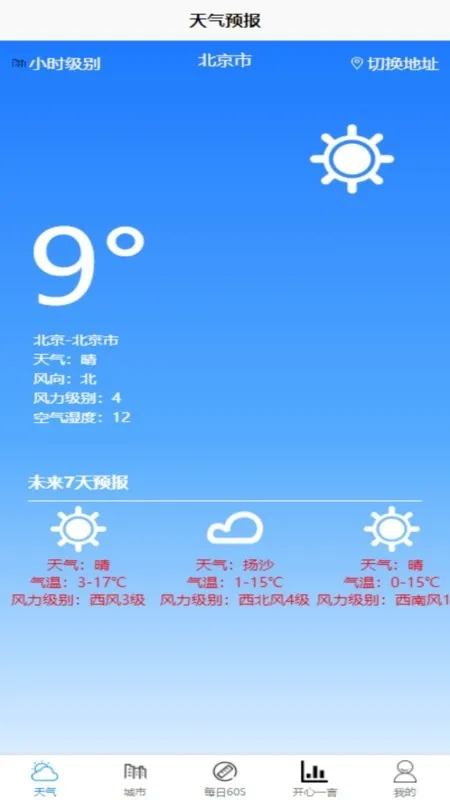
Task: Open the 我的 profile tab
Action: [x=405, y=779]
